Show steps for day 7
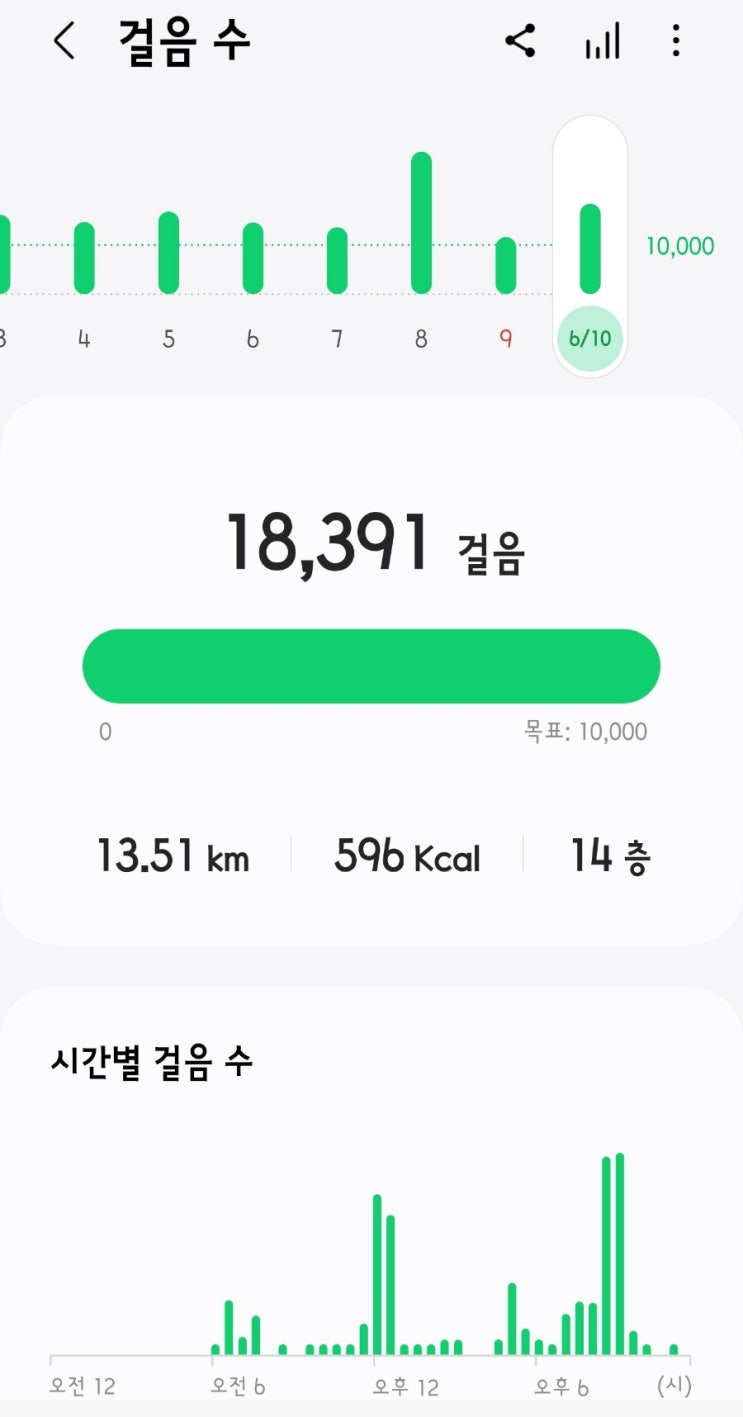743x1417 pixels. pyautogui.click(x=337, y=260)
